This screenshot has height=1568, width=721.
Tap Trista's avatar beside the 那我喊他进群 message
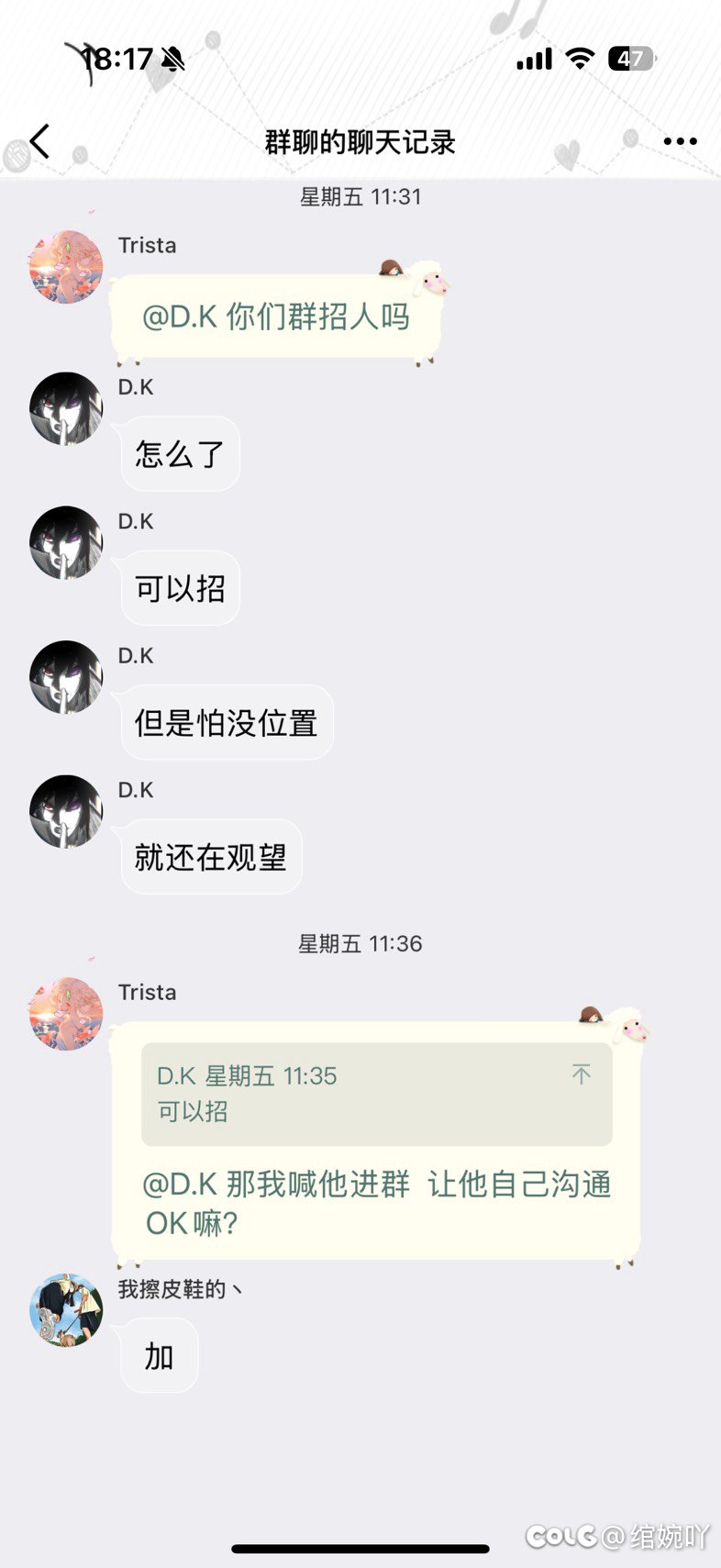coord(66,1014)
